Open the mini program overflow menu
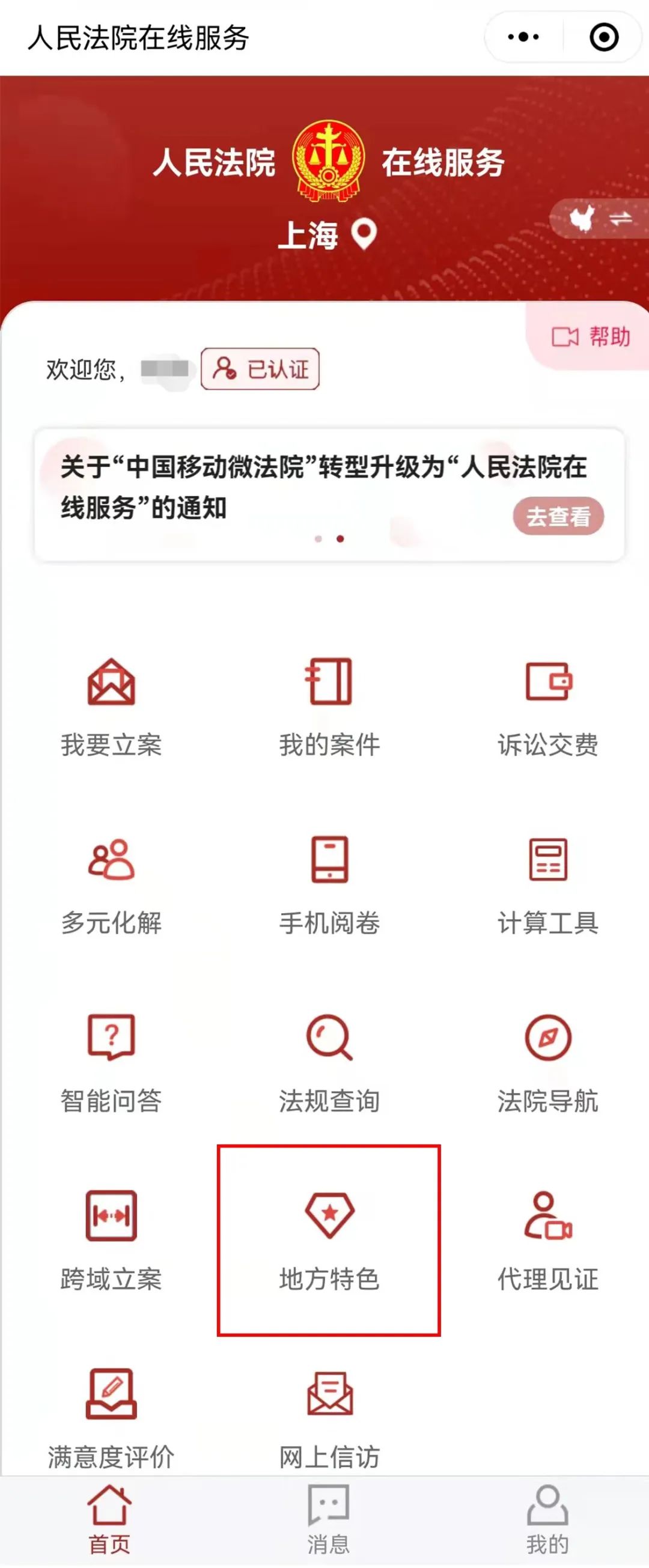Image resolution: width=649 pixels, height=1568 pixels. pos(523,37)
